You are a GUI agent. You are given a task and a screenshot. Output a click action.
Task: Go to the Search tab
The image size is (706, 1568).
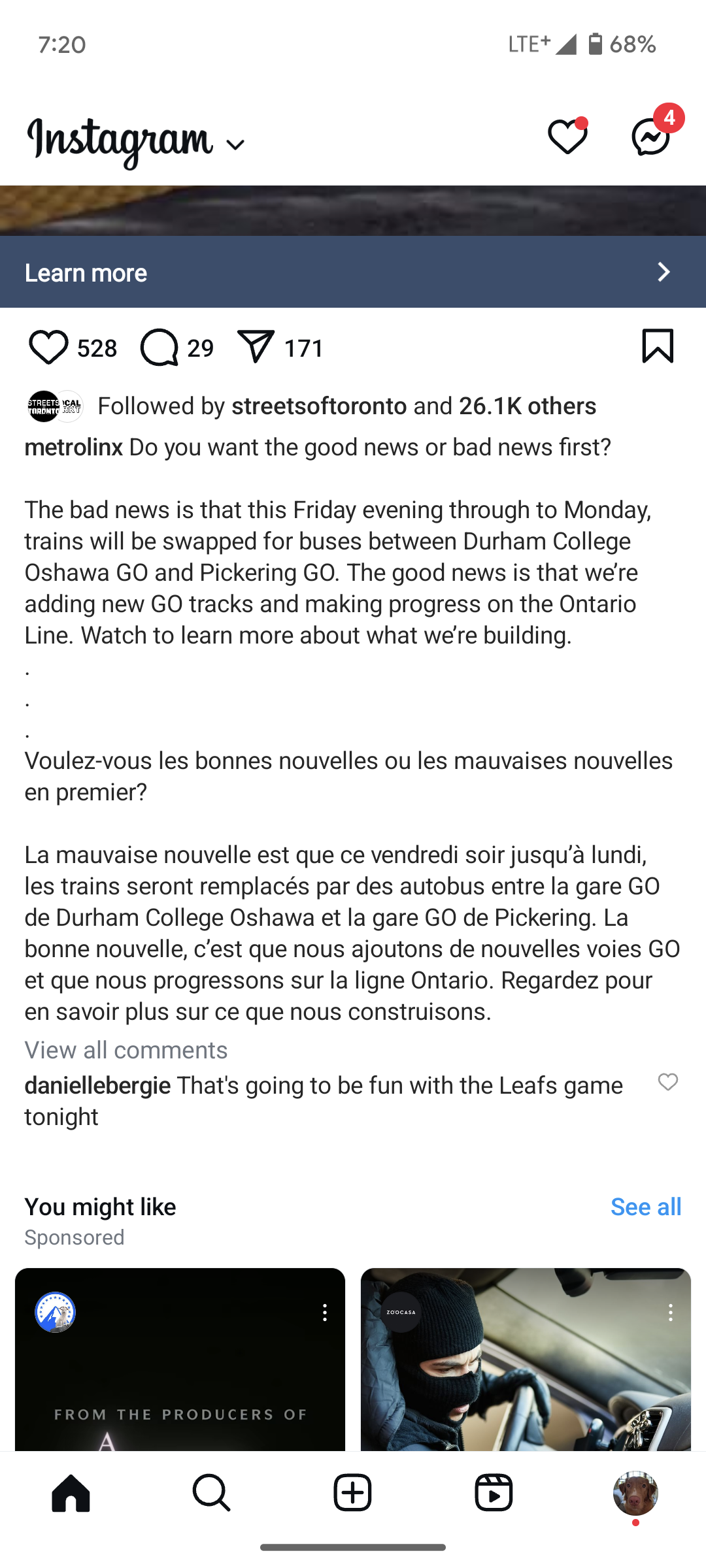click(x=211, y=1493)
